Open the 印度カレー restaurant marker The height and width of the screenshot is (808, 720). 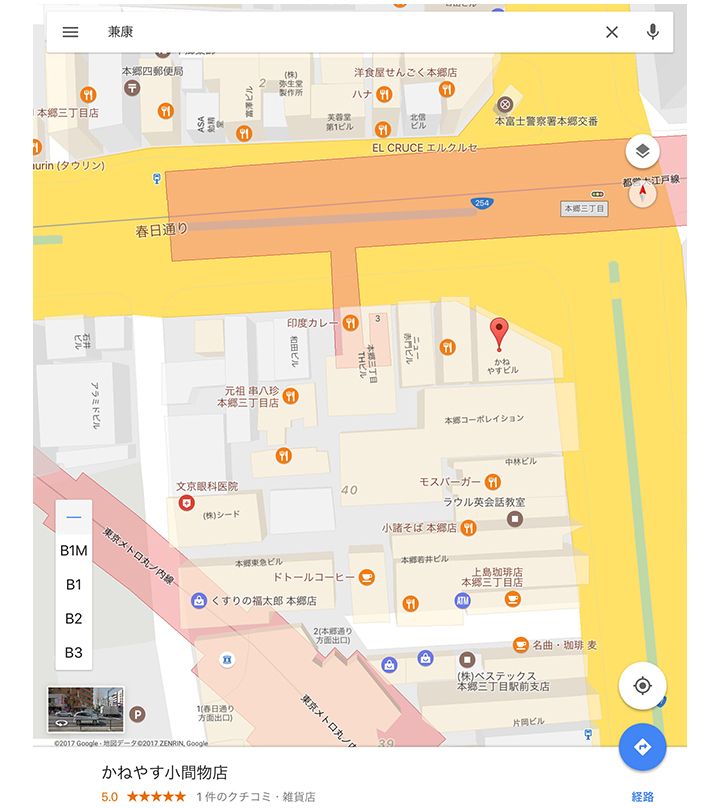click(350, 323)
